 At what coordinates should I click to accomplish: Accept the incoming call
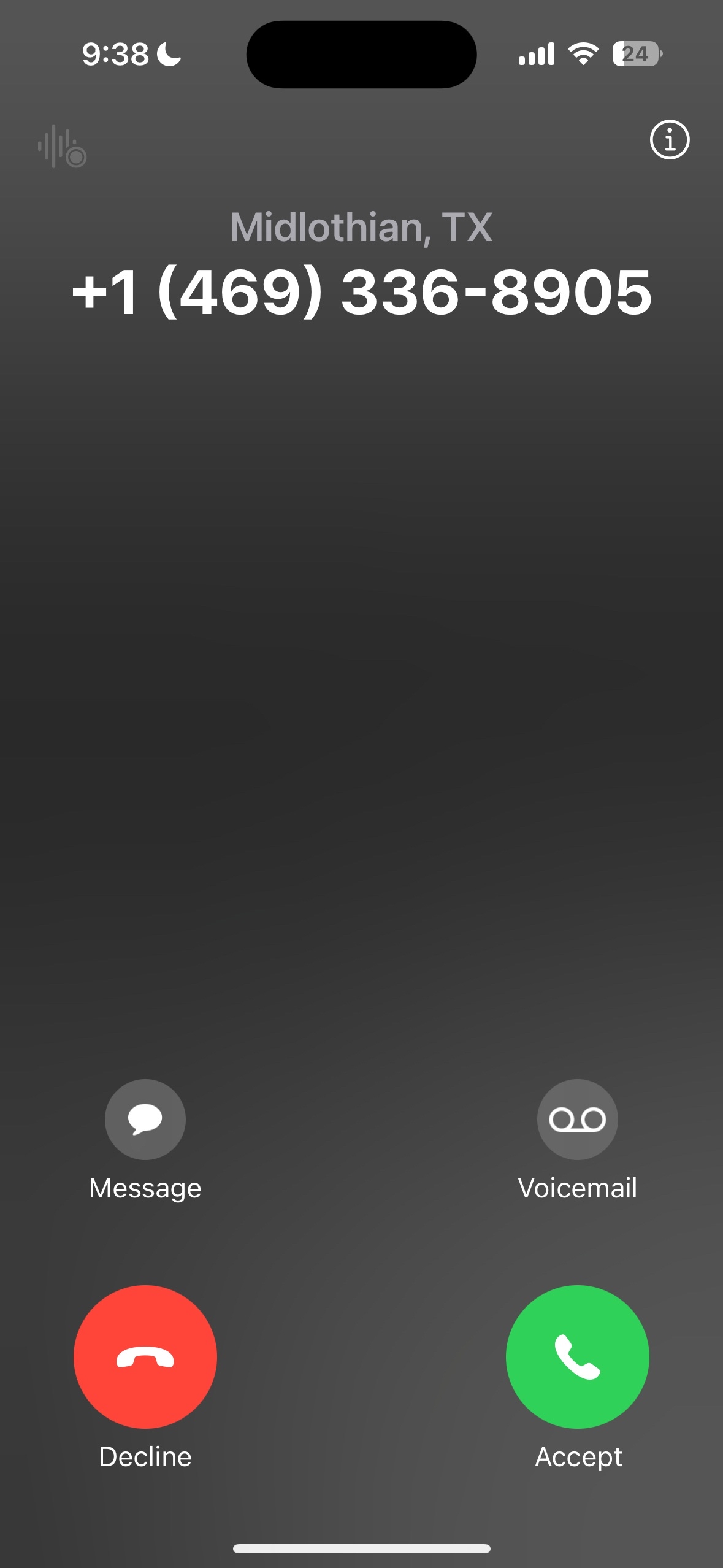coord(577,1356)
